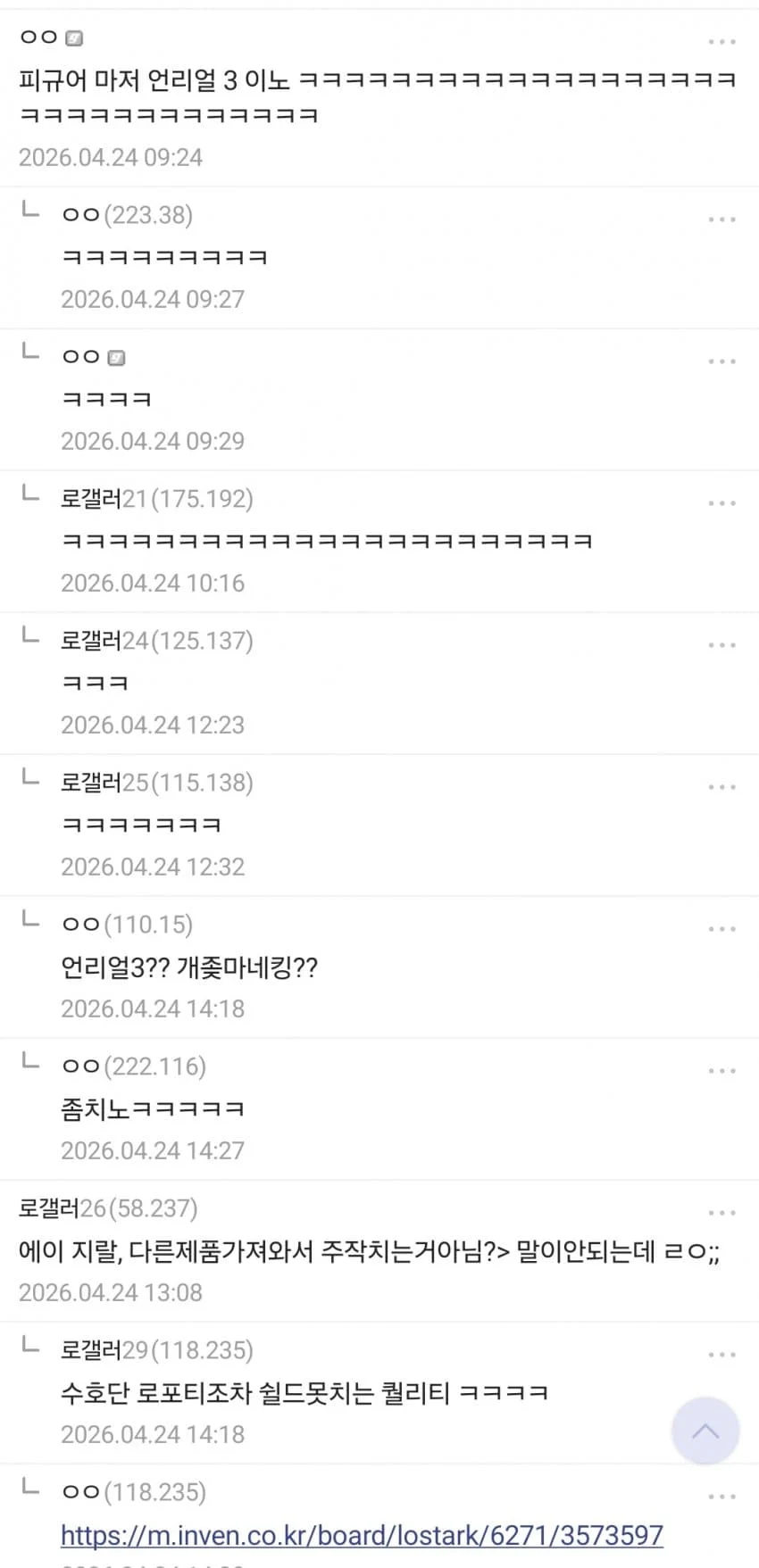Open the m.inven.co.kr lostark board link
The height and width of the screenshot is (1568, 759).
pos(362,1535)
